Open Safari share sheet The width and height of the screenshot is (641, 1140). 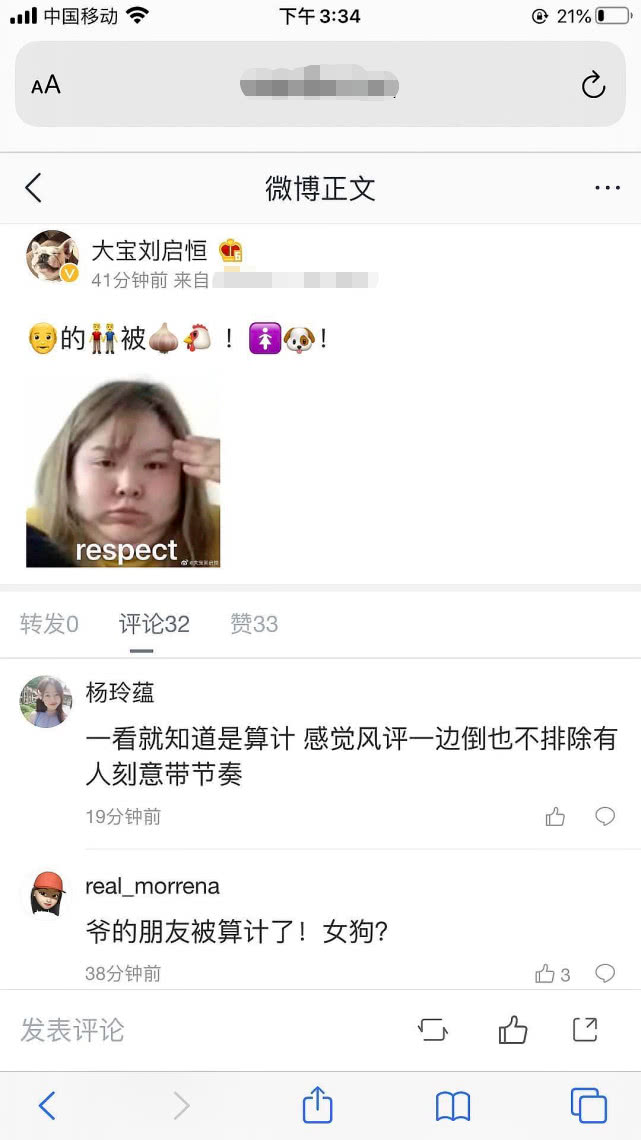[317, 1105]
